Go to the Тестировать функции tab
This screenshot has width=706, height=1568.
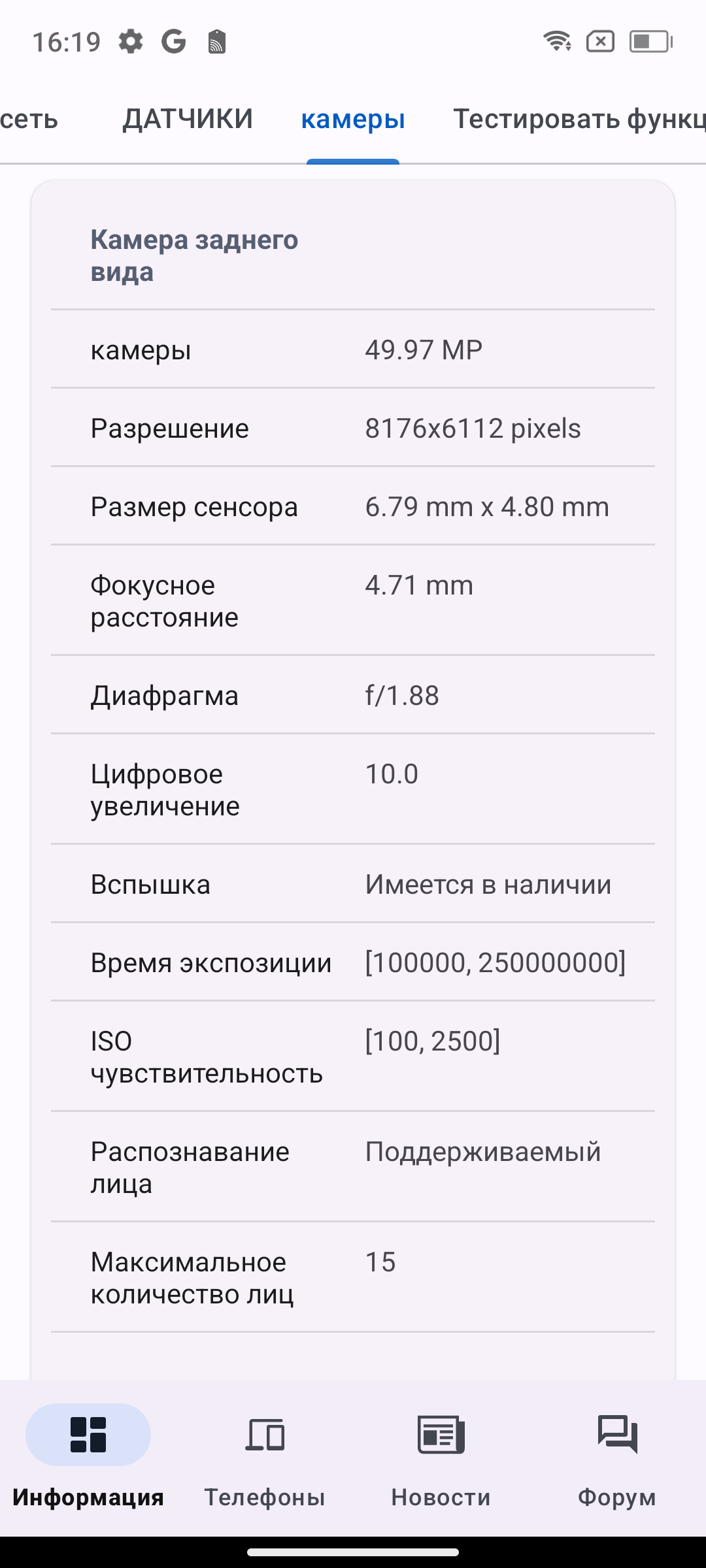[x=579, y=119]
